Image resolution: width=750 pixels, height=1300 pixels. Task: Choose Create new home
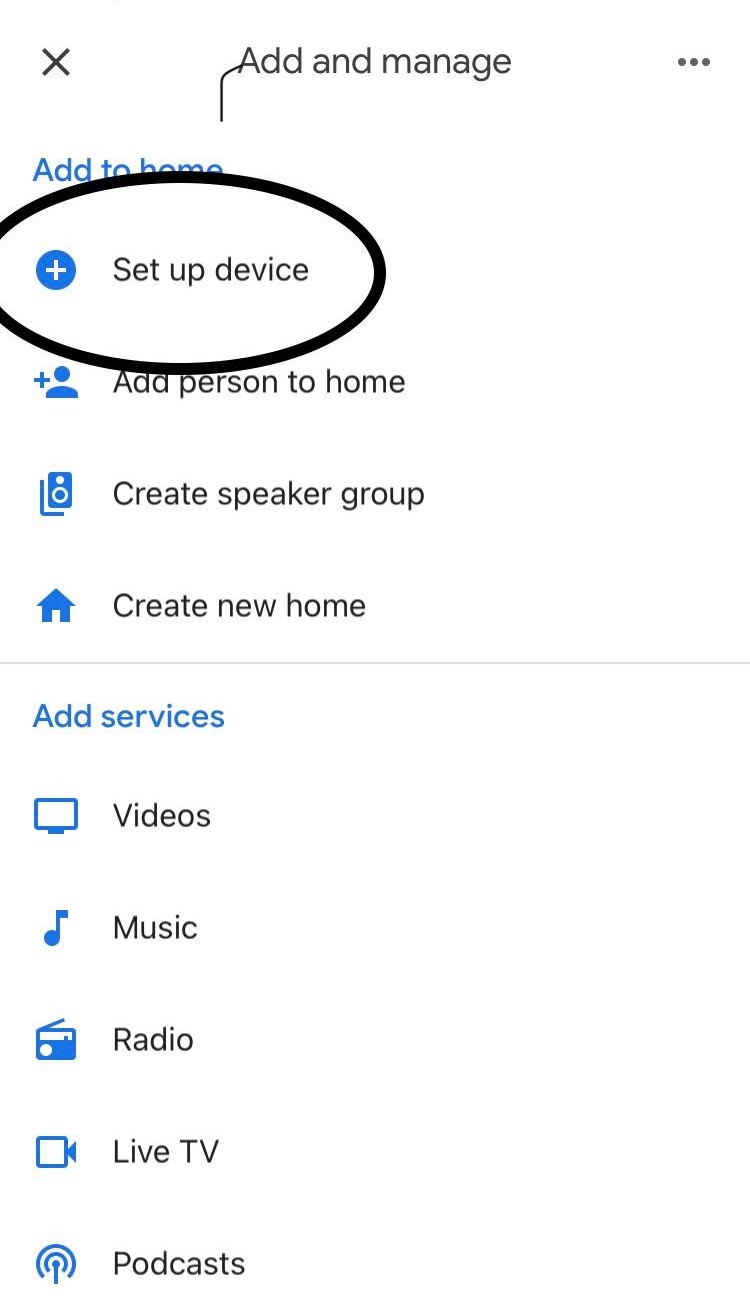[239, 605]
